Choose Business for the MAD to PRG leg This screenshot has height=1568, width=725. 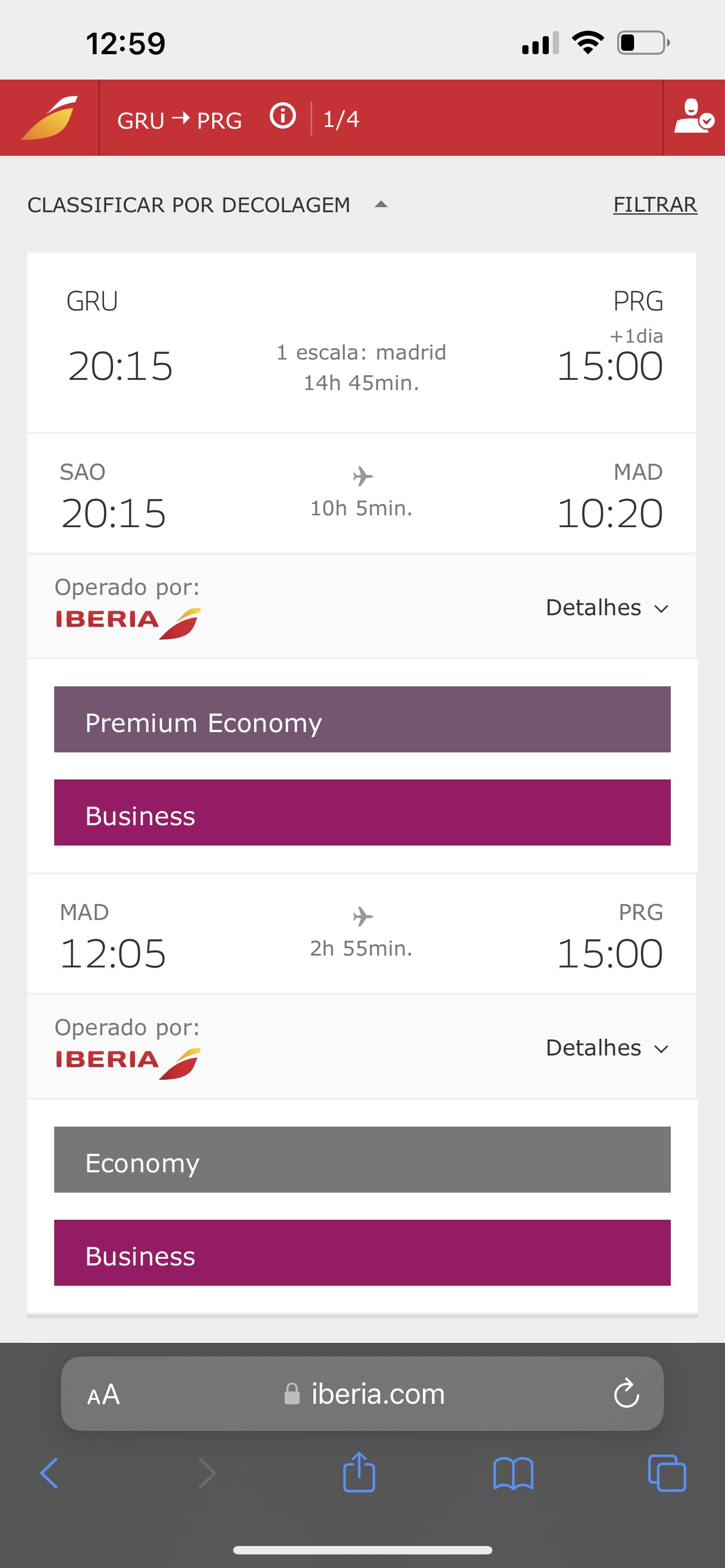click(362, 1252)
